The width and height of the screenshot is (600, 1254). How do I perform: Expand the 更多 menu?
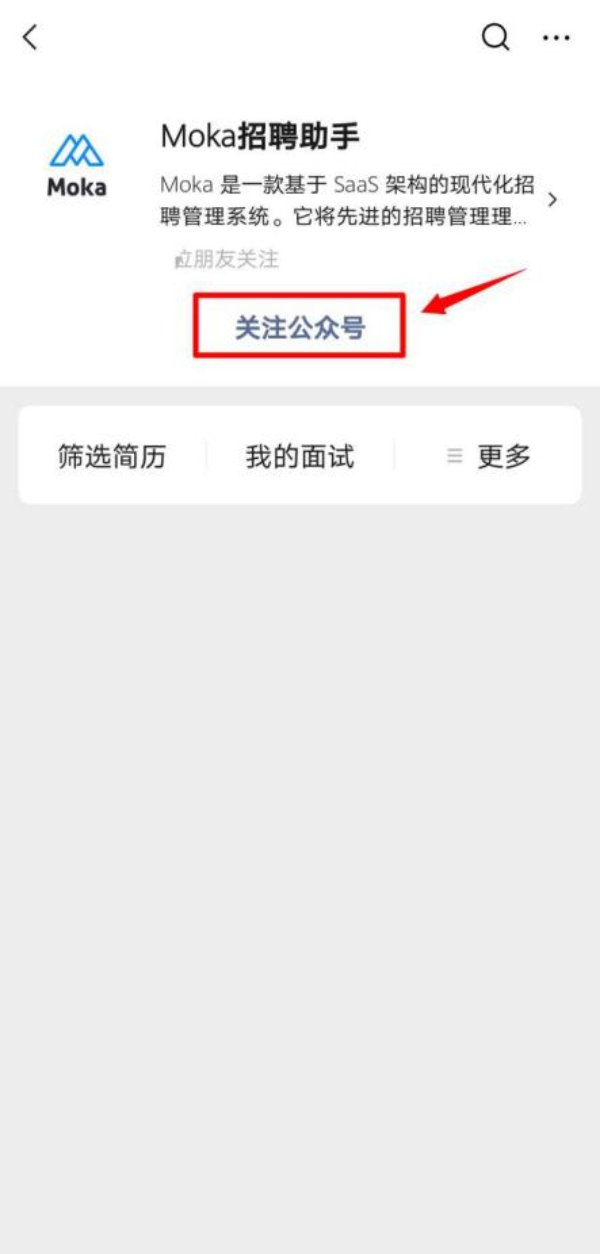[x=489, y=457]
